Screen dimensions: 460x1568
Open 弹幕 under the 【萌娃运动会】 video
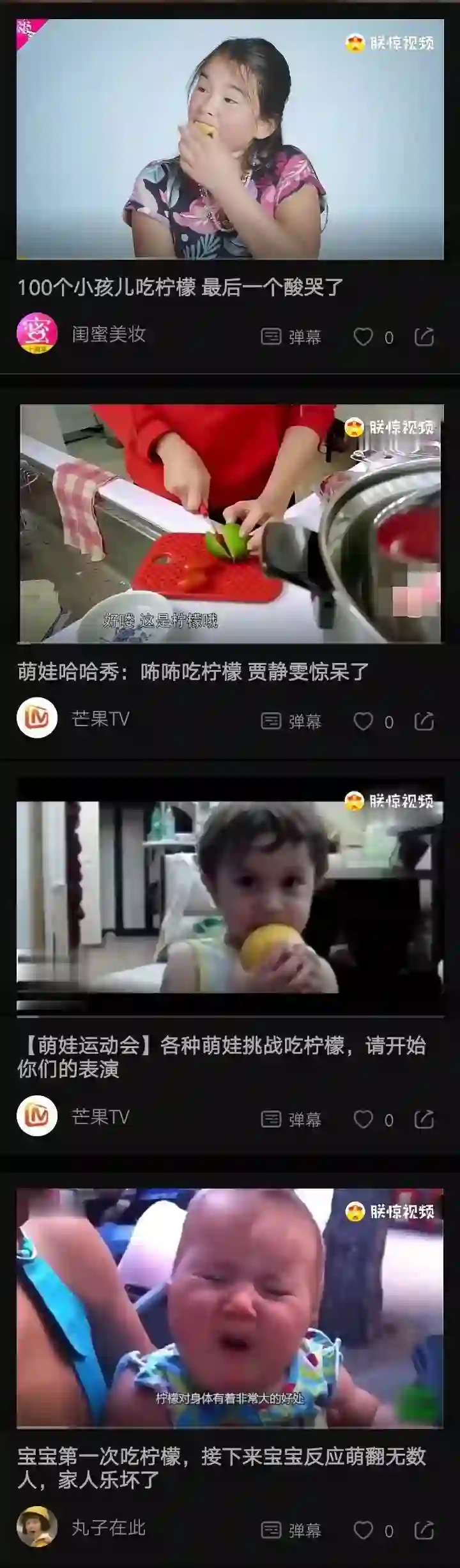[291, 1119]
